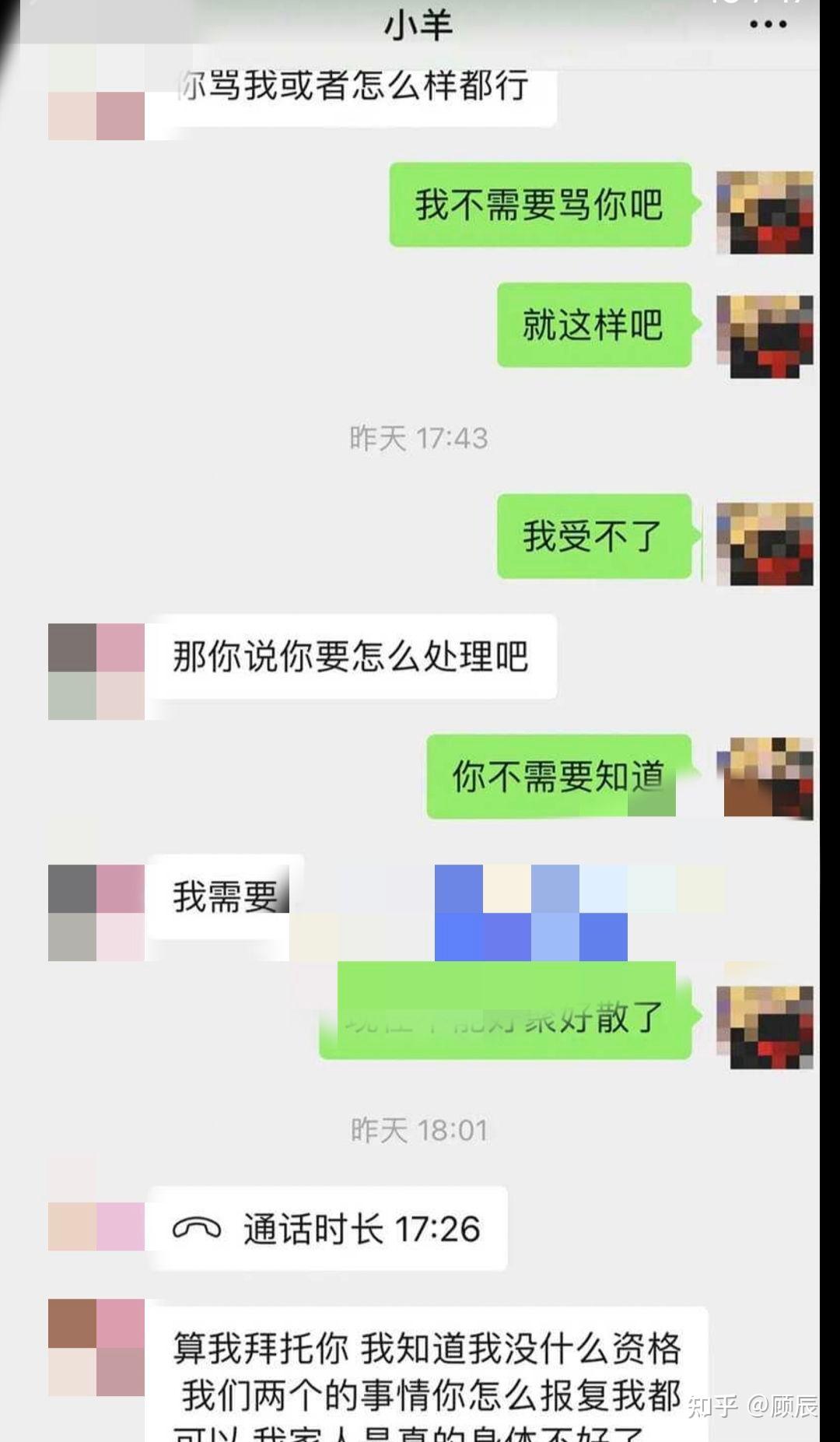The width and height of the screenshot is (840, 1442).
Task: Open sender's avatar beside 就这样吧
Action: pyautogui.click(x=764, y=336)
